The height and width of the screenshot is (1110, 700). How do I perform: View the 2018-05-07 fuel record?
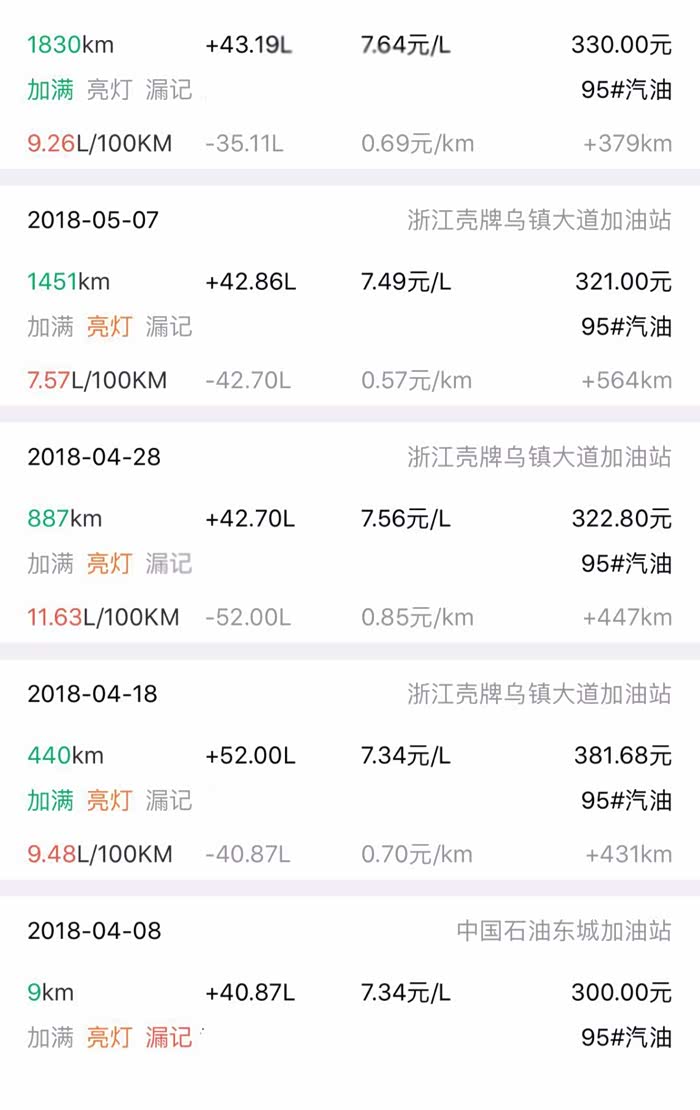coord(350,300)
